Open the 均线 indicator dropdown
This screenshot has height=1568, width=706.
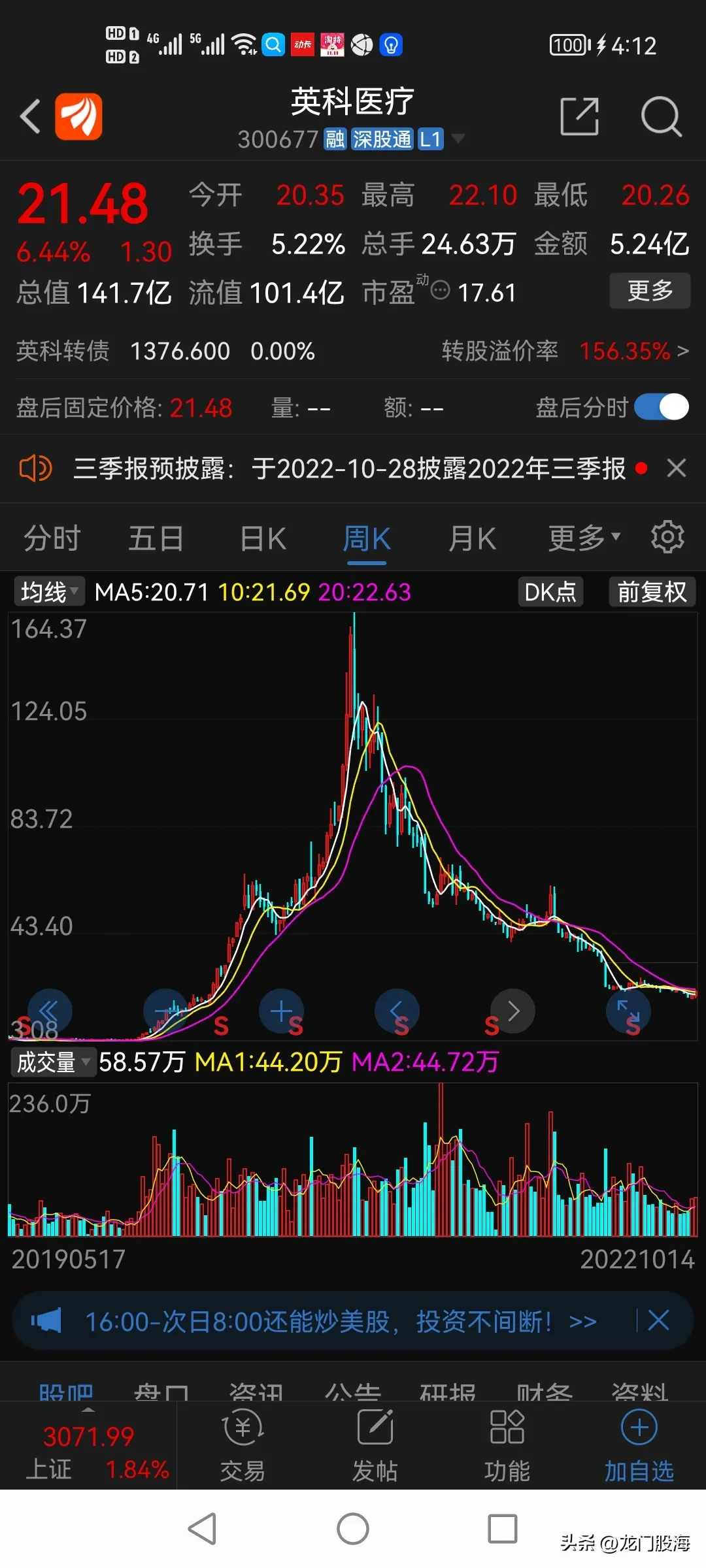[50, 592]
